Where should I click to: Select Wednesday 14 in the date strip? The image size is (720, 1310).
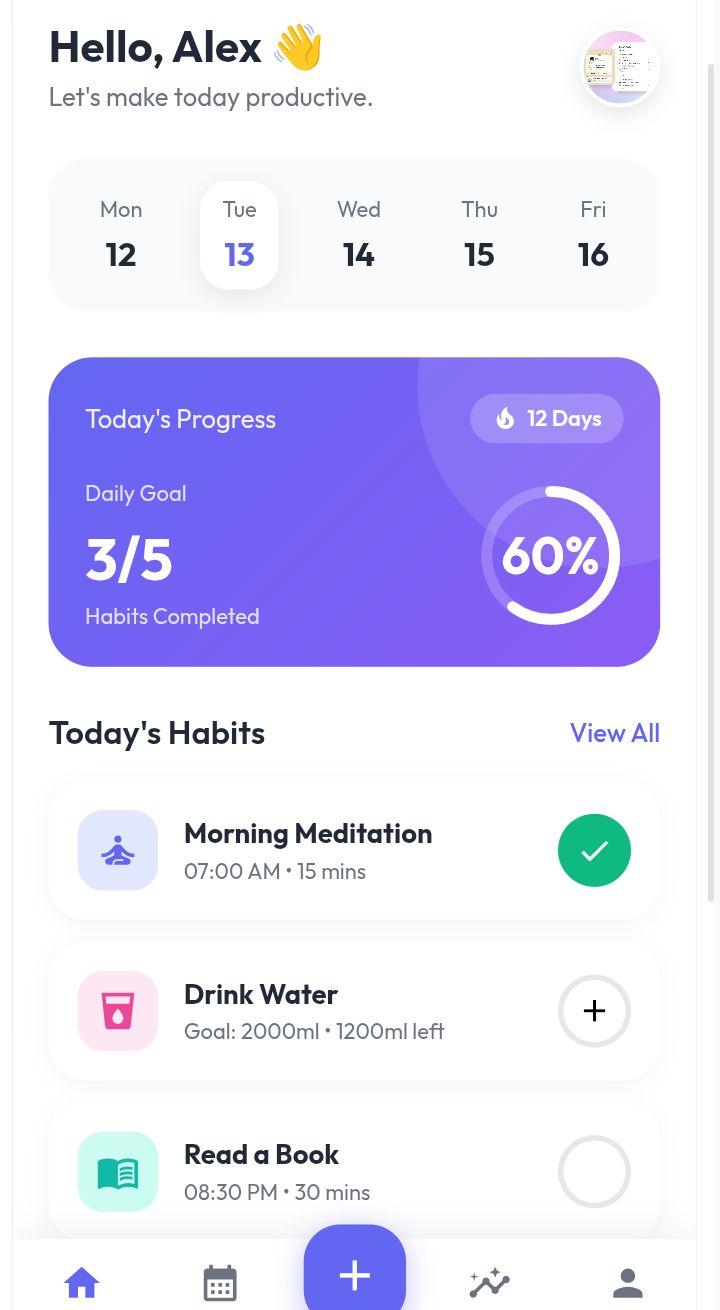[x=358, y=235]
